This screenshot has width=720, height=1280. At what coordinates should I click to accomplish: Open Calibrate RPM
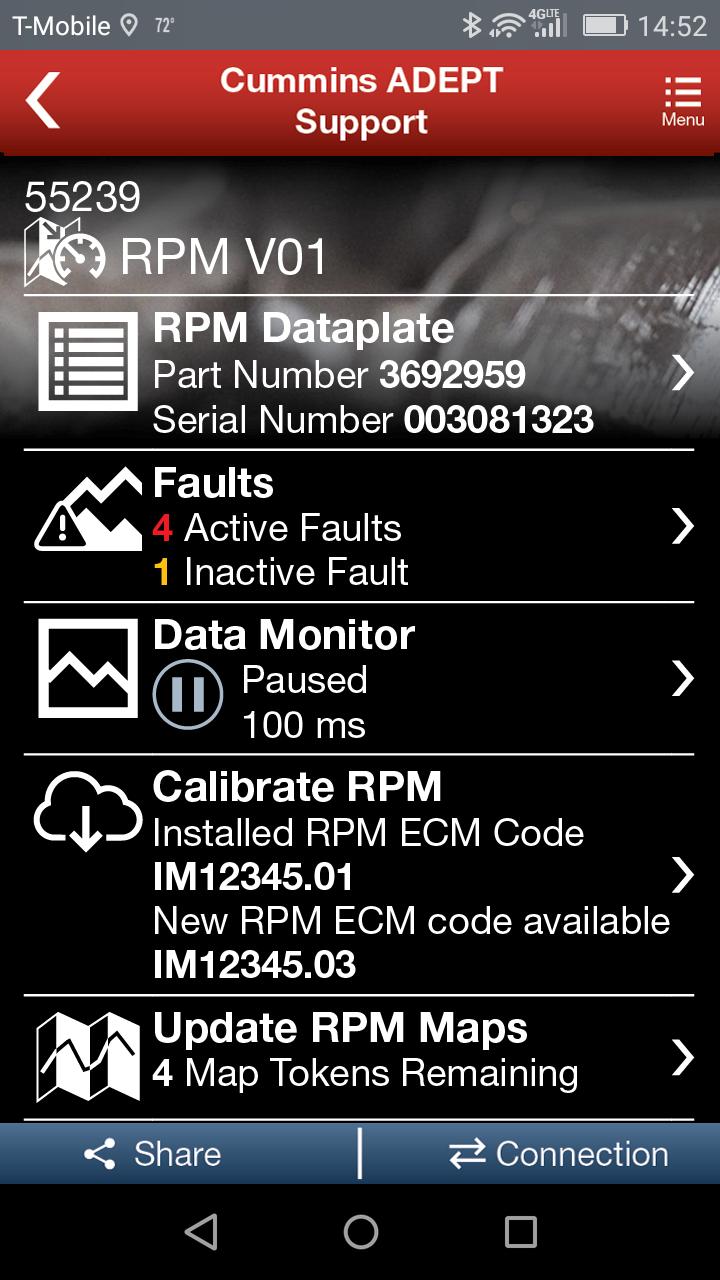(x=360, y=875)
